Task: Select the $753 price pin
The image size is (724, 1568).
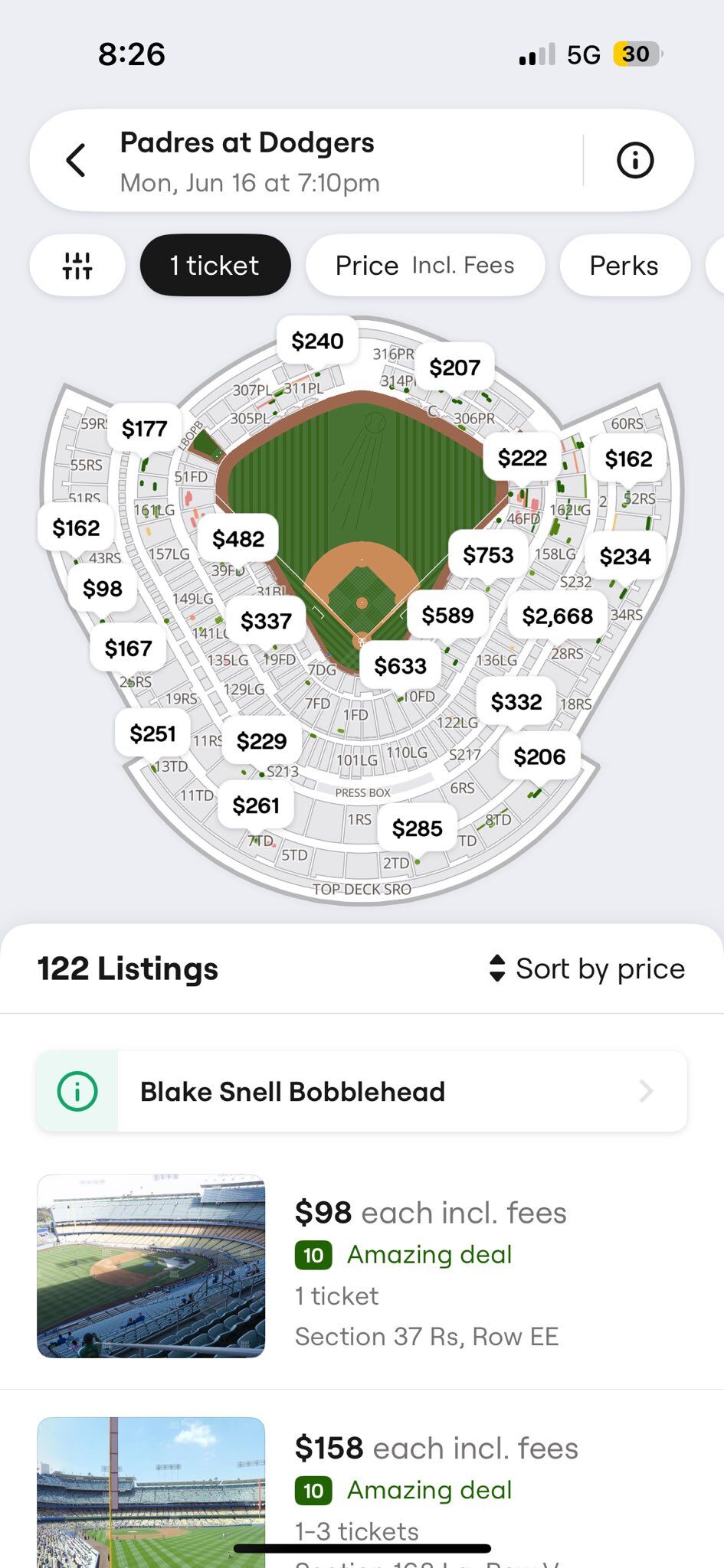Action: pos(488,554)
